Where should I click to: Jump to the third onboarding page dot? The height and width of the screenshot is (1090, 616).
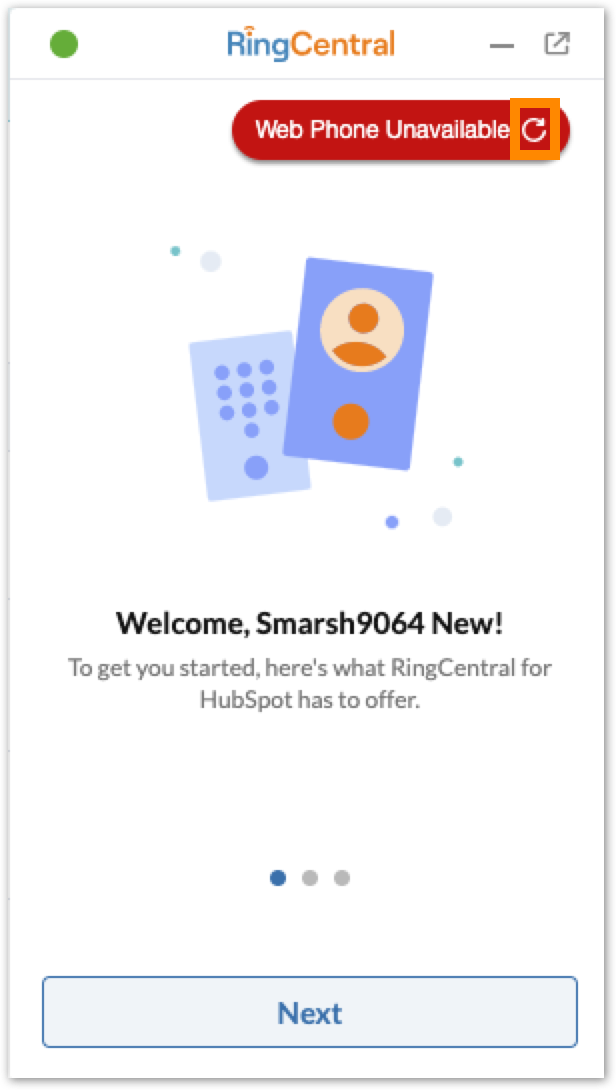[342, 878]
